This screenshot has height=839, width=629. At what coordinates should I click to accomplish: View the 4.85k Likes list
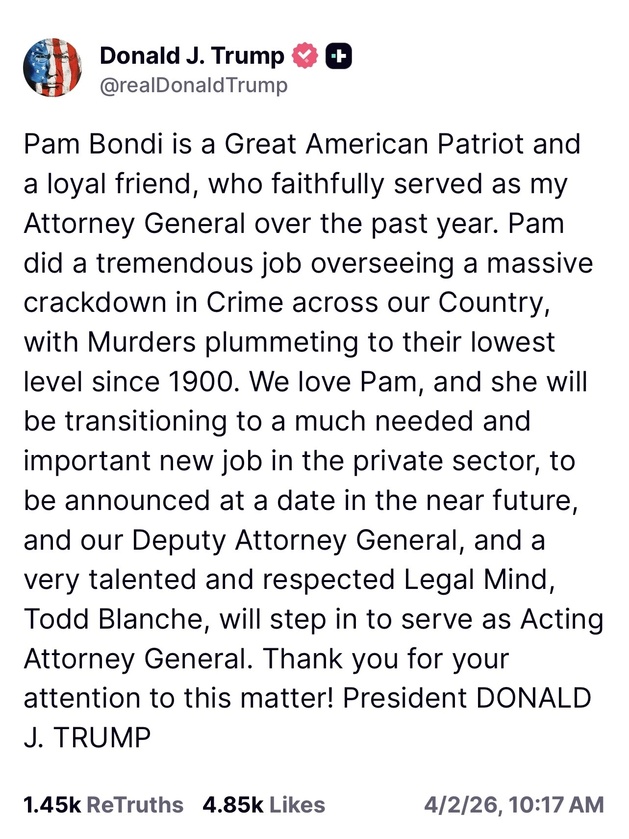(x=263, y=804)
